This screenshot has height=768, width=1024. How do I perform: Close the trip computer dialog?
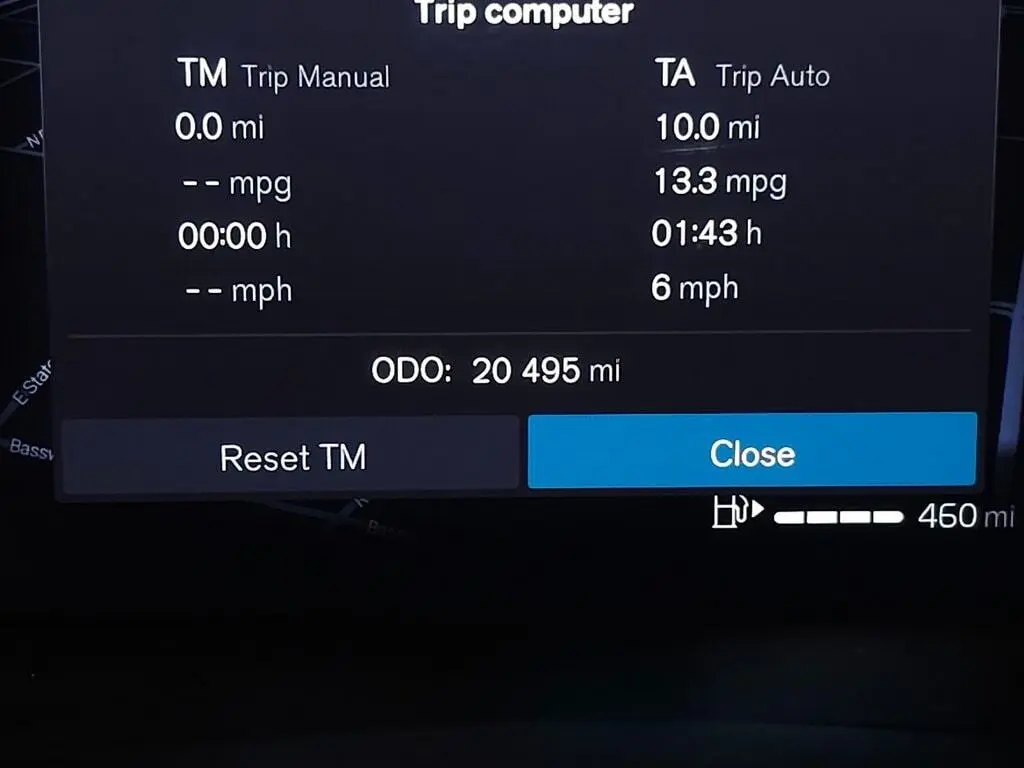tap(752, 452)
